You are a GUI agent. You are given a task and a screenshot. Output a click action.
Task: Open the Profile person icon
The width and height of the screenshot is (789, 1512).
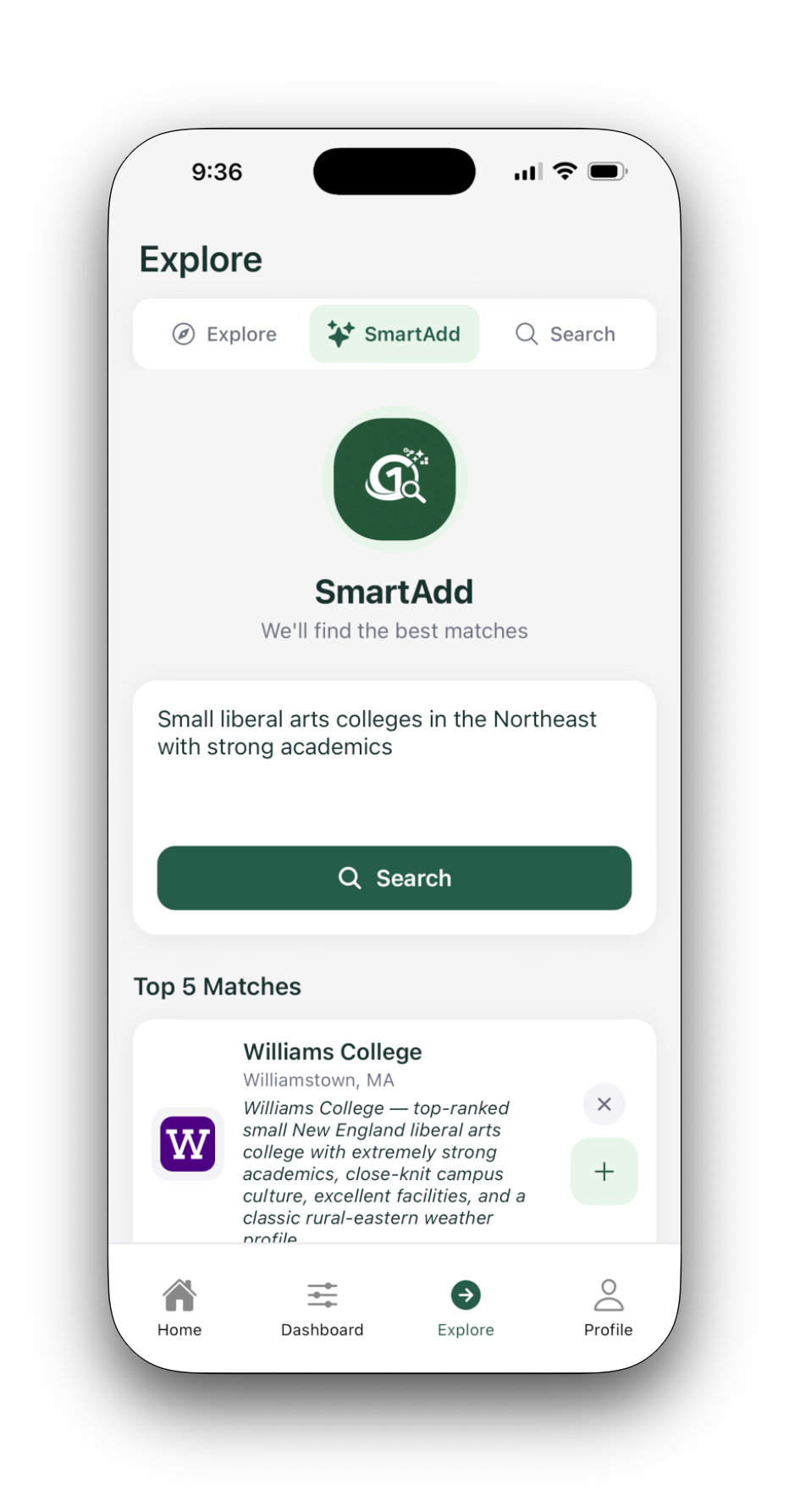coord(608,1294)
